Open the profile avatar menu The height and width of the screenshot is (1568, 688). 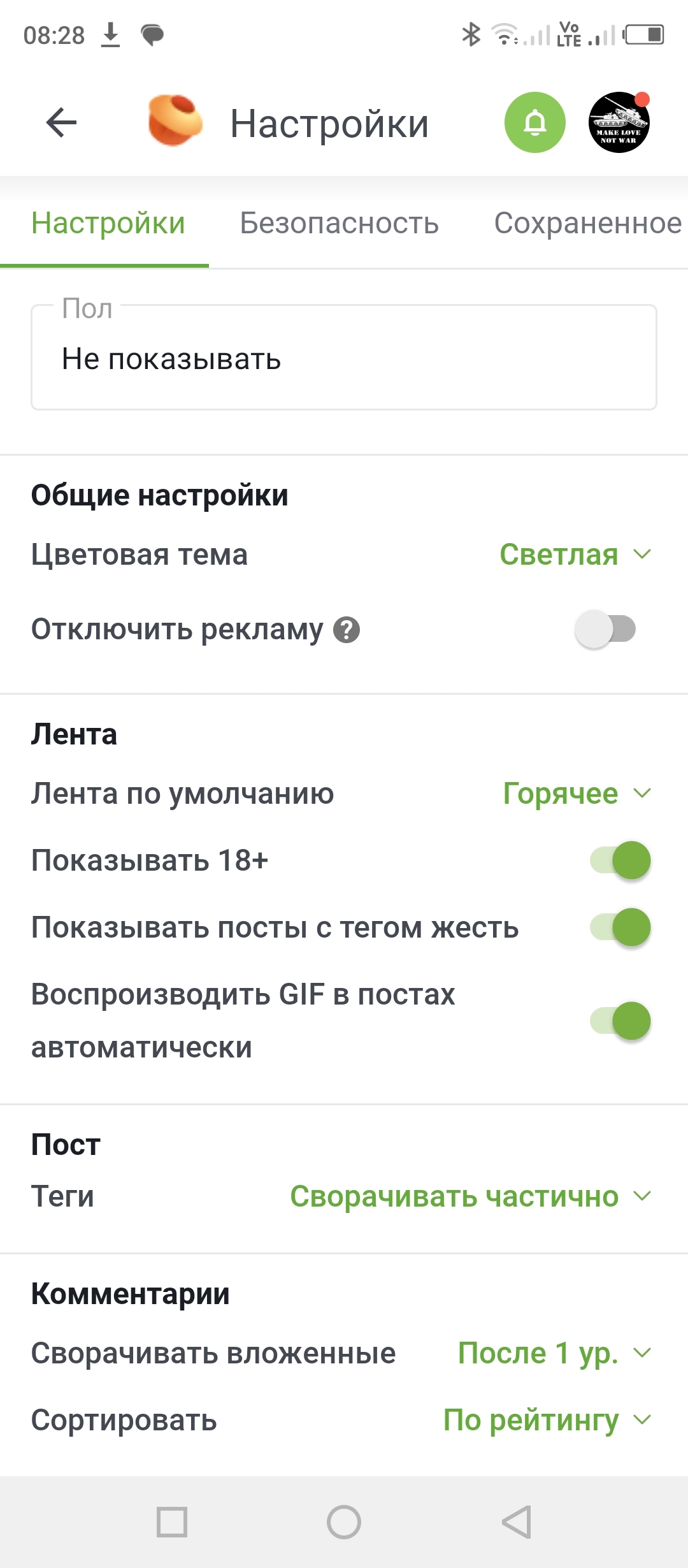(x=619, y=122)
